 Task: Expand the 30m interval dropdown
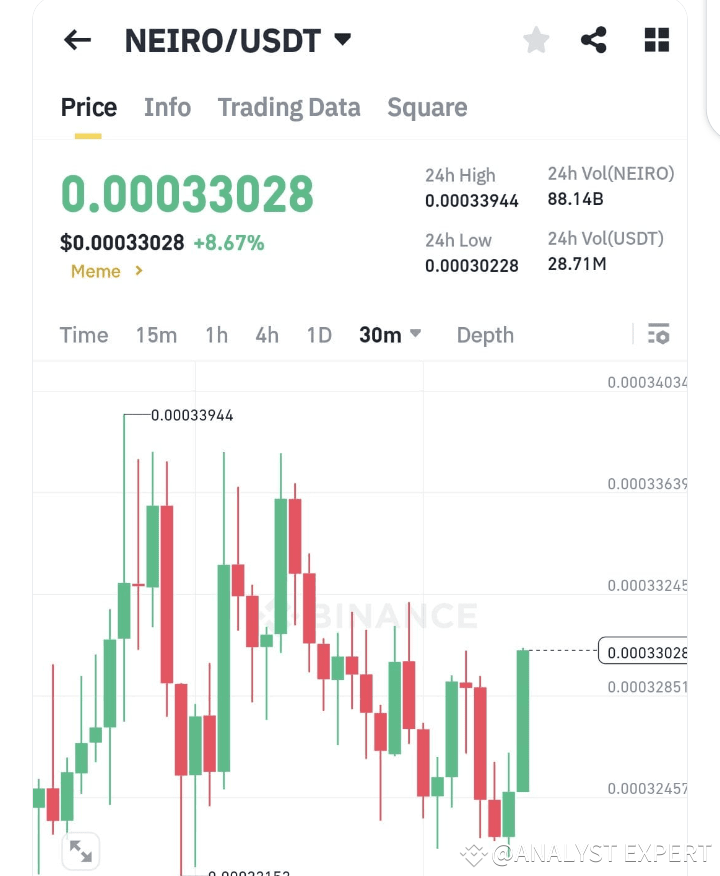pyautogui.click(x=389, y=335)
